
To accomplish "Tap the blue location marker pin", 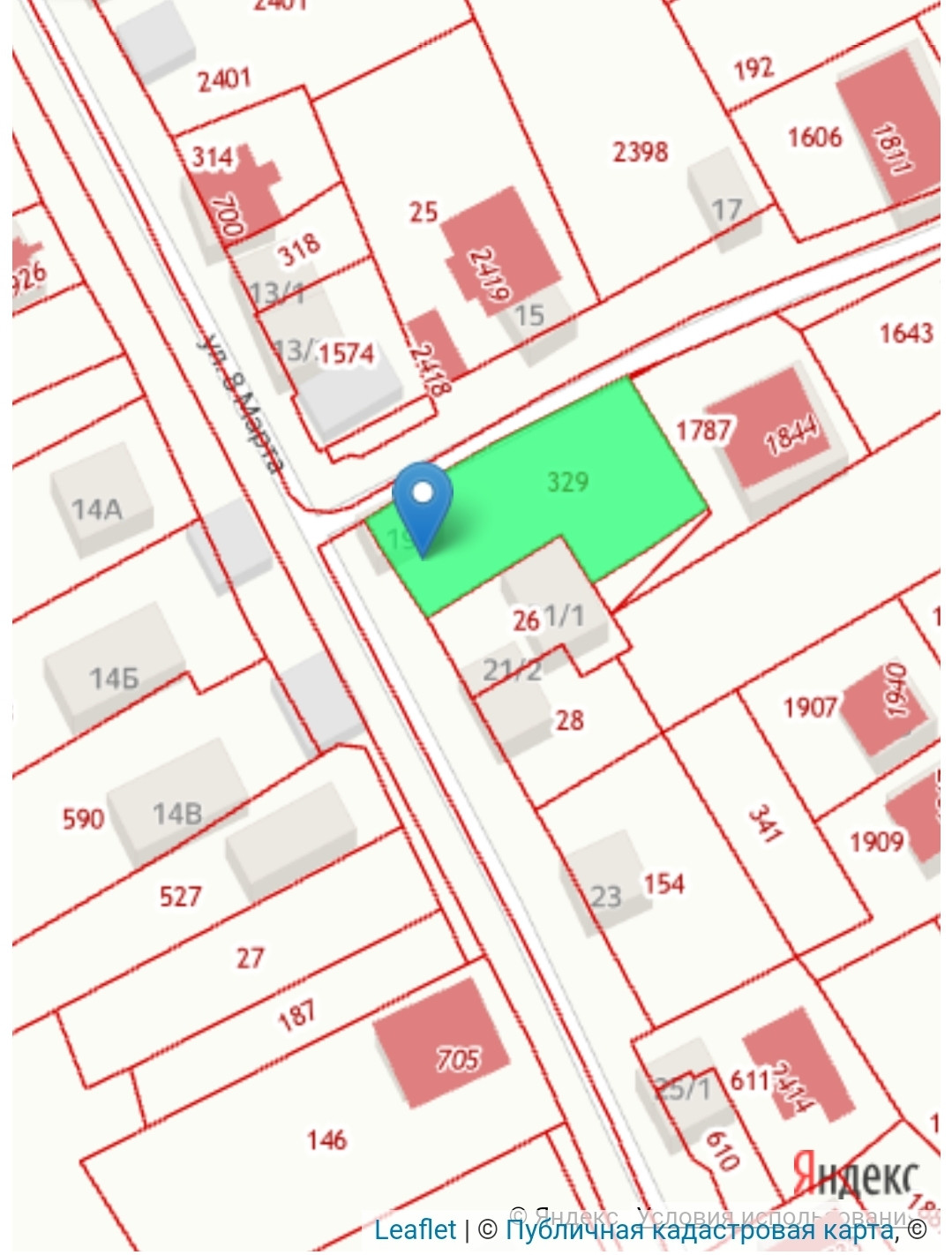I will pos(423,509).
